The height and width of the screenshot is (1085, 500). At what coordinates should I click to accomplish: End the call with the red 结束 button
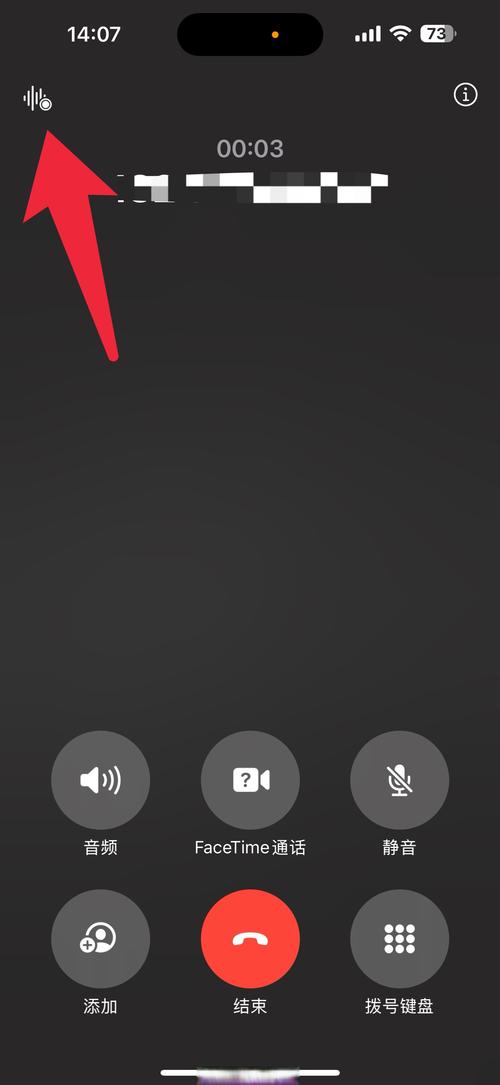(250, 939)
